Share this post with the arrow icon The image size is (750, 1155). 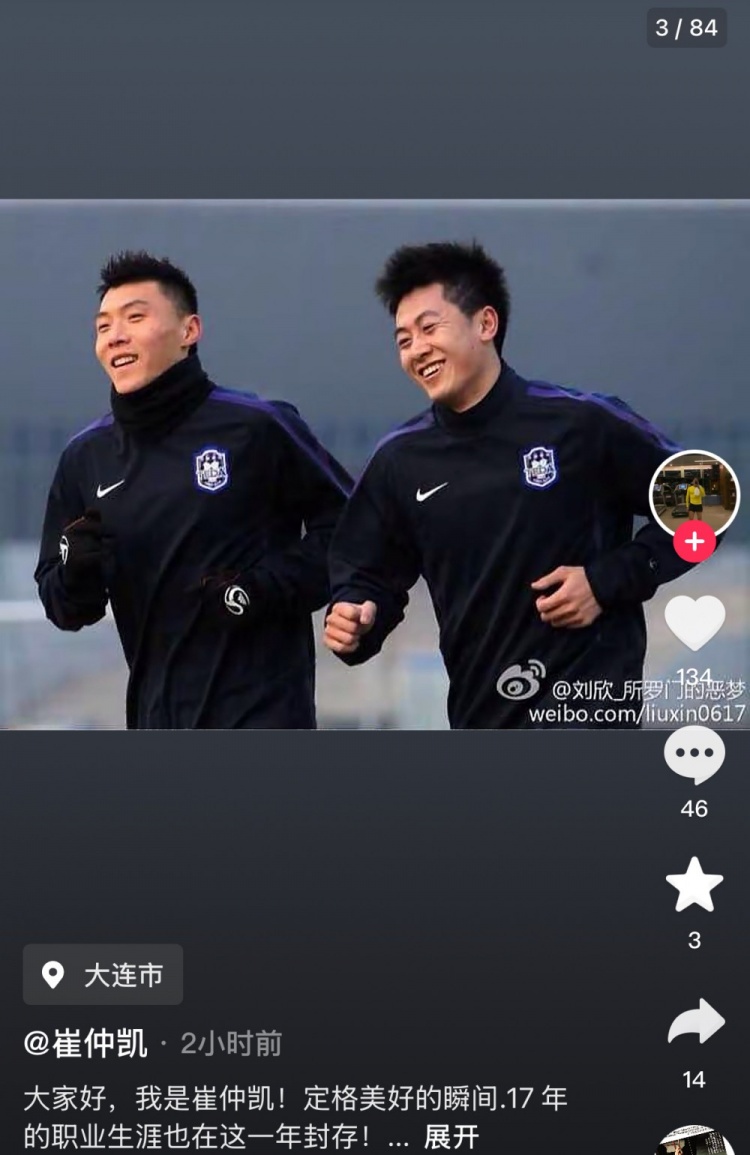tap(694, 1024)
